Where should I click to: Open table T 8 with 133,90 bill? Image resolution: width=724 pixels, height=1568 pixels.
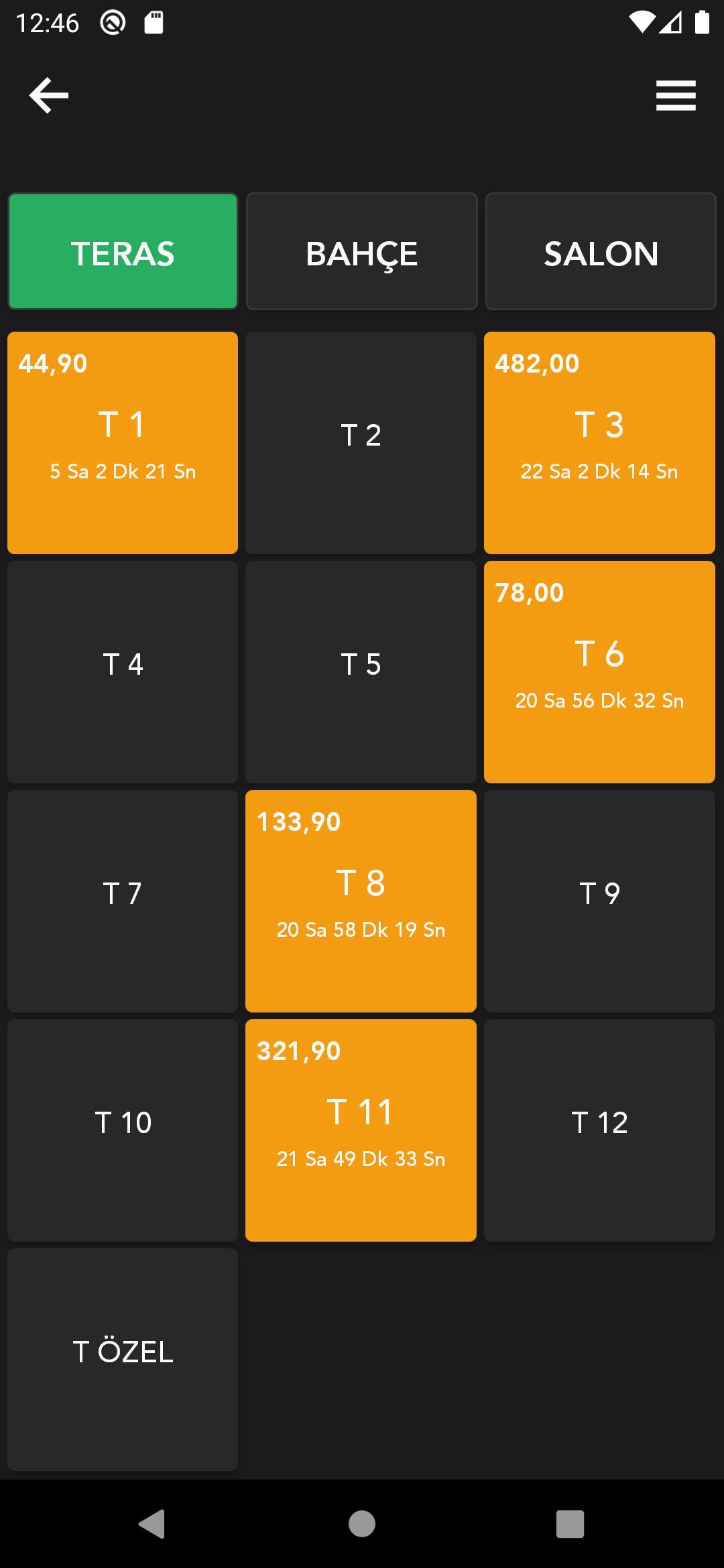point(361,901)
